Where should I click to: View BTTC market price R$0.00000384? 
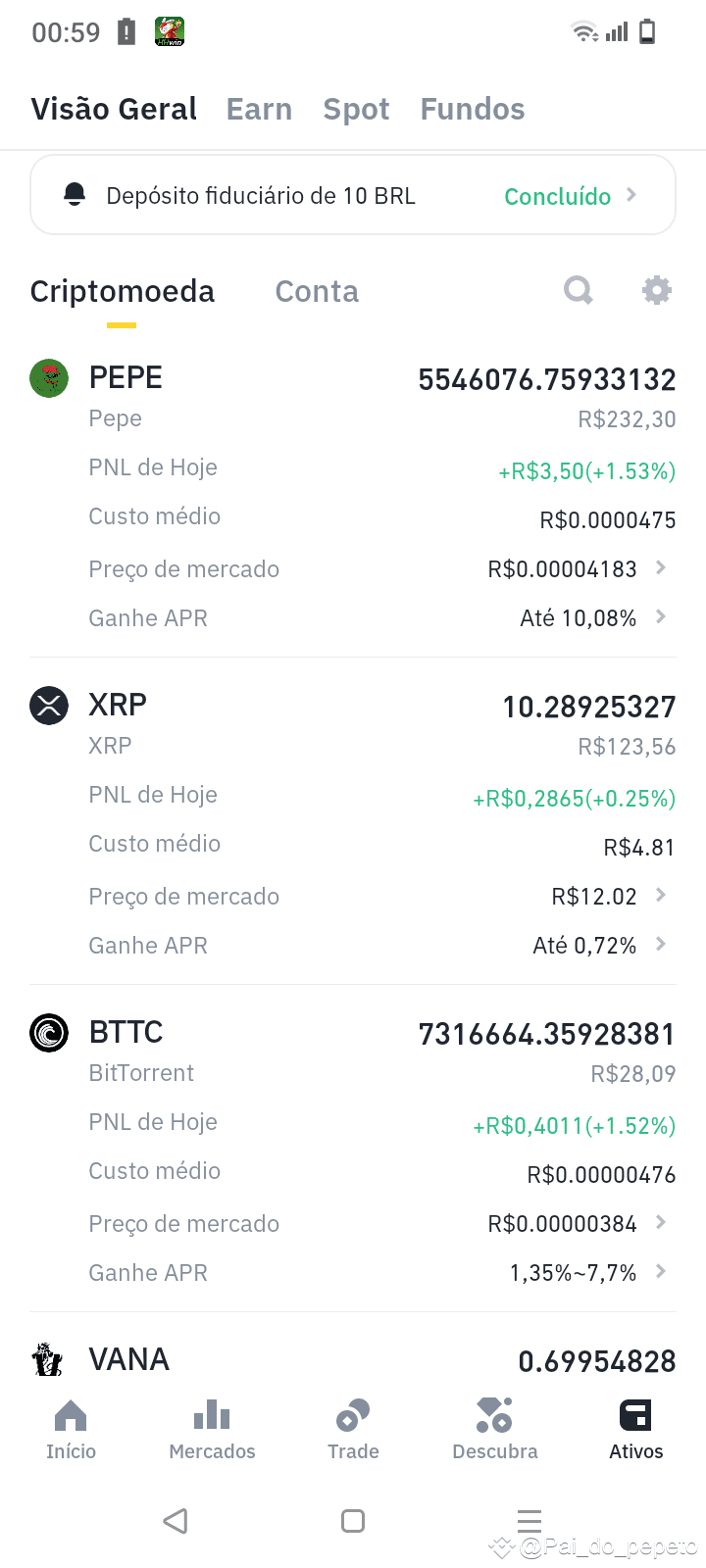click(x=577, y=1223)
